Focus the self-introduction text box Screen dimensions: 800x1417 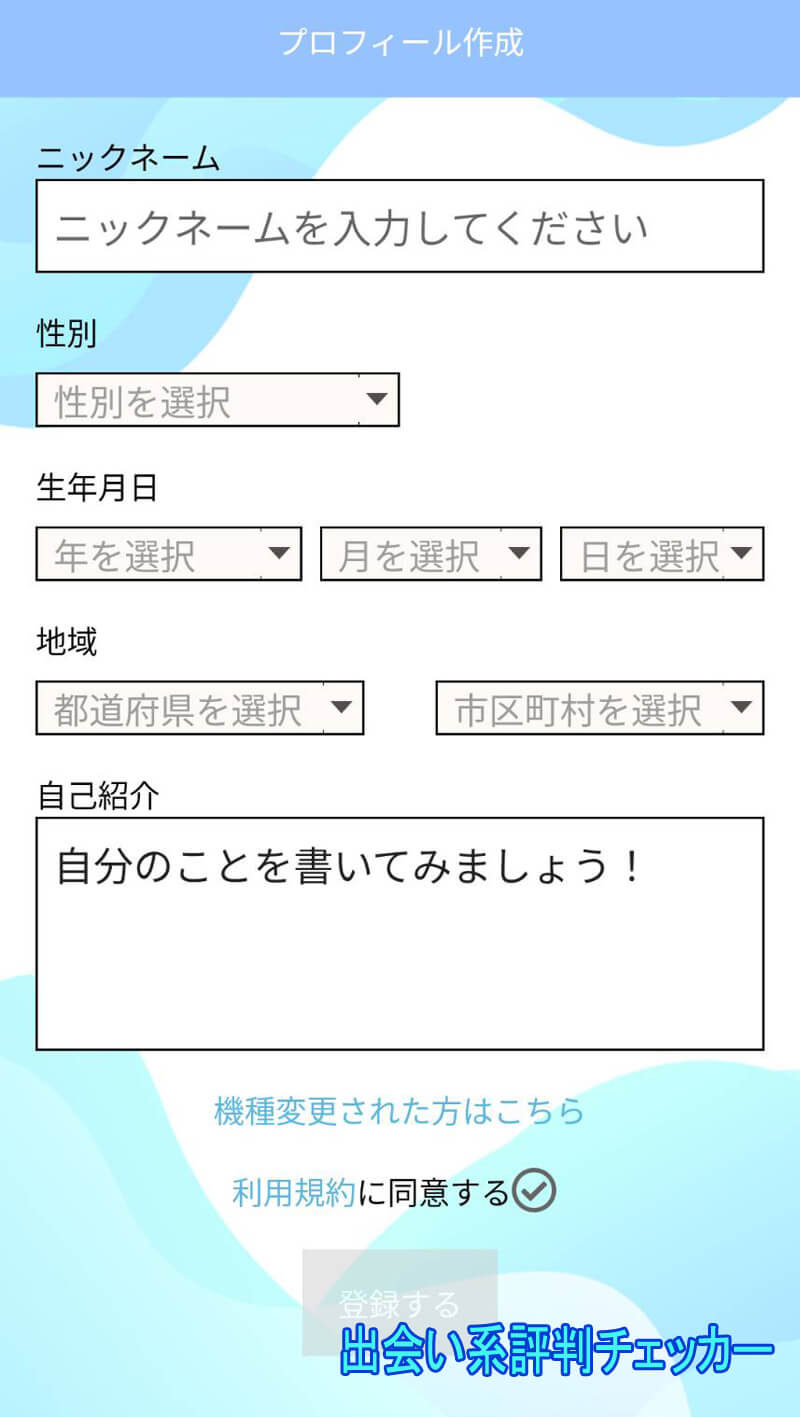400,933
